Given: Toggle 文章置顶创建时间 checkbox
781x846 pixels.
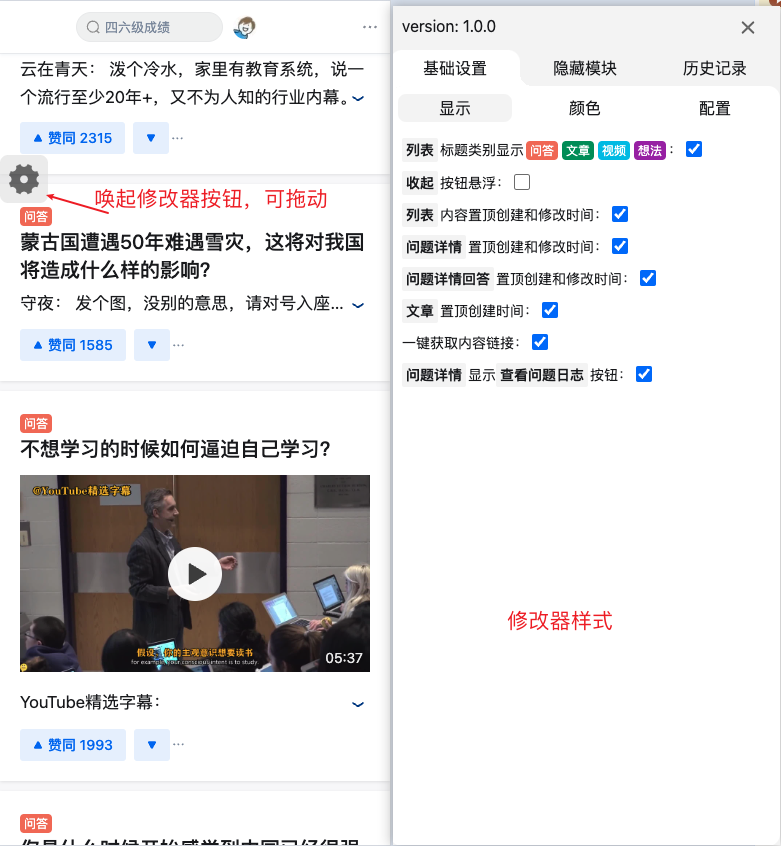Looking at the screenshot, I should tap(550, 310).
